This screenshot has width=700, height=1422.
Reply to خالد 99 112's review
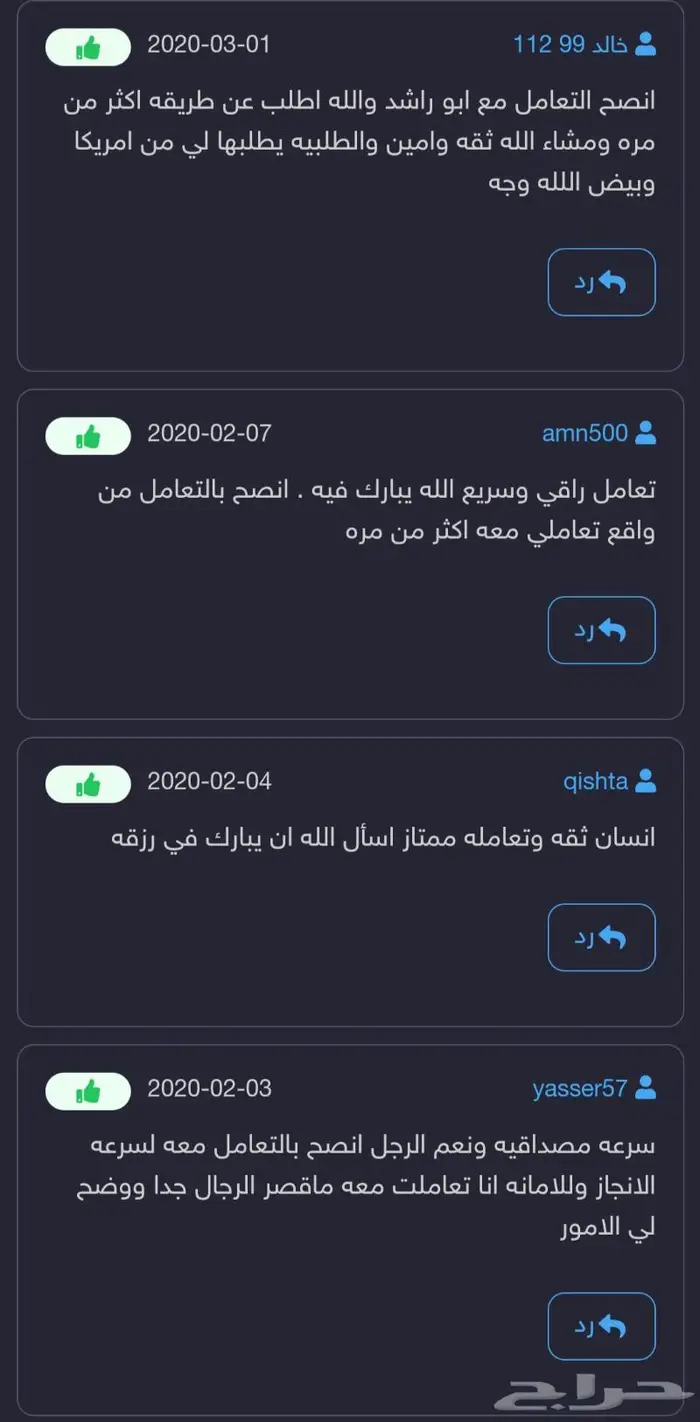601,283
